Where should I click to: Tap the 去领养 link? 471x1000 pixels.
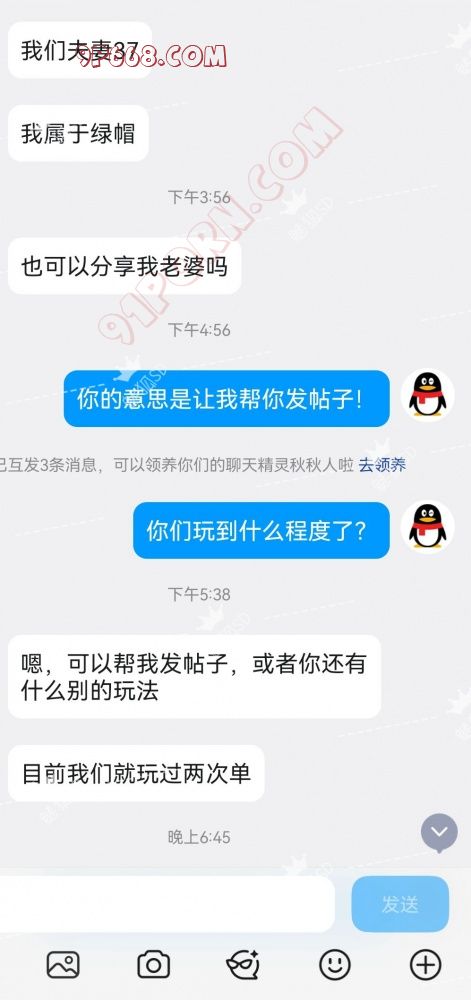pyautogui.click(x=382, y=465)
